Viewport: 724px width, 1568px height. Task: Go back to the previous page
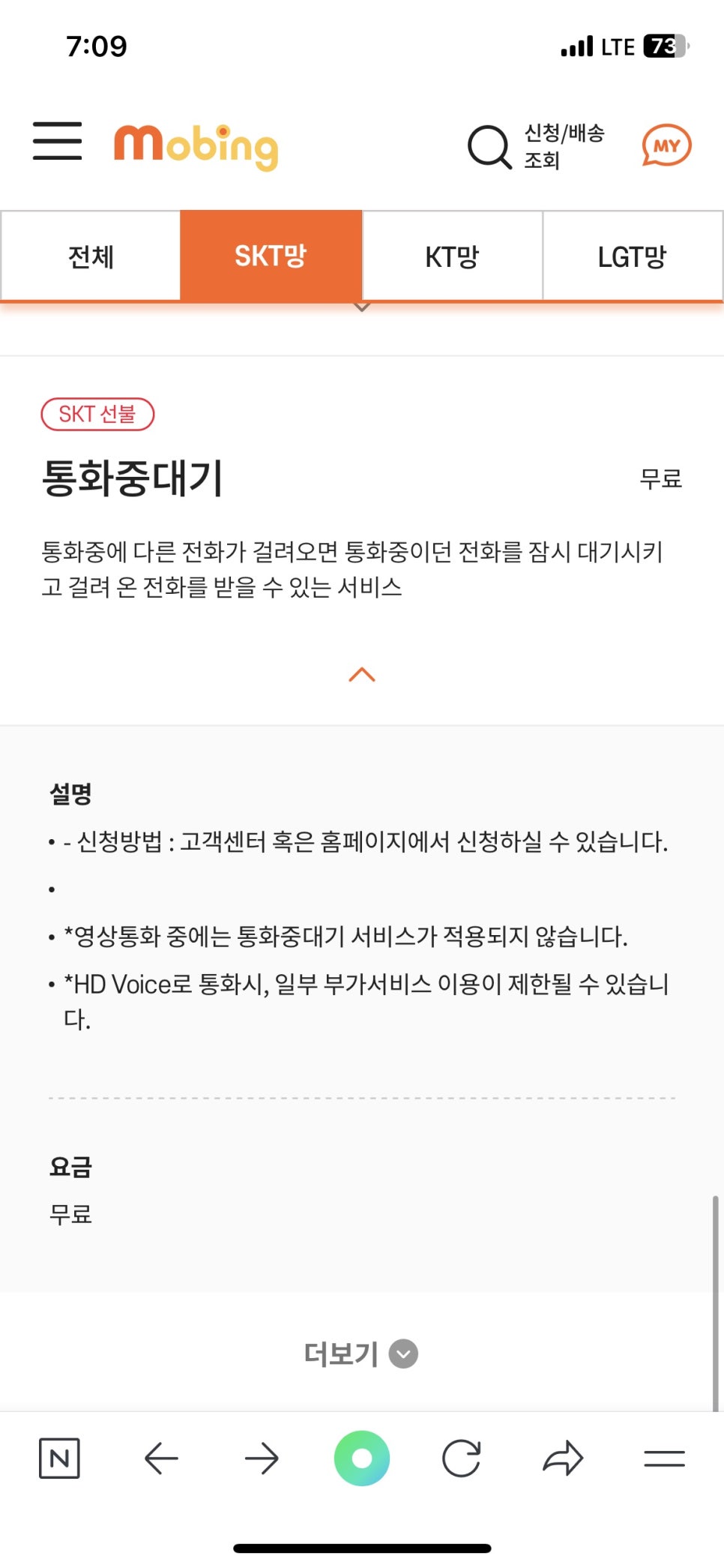coord(161,1459)
